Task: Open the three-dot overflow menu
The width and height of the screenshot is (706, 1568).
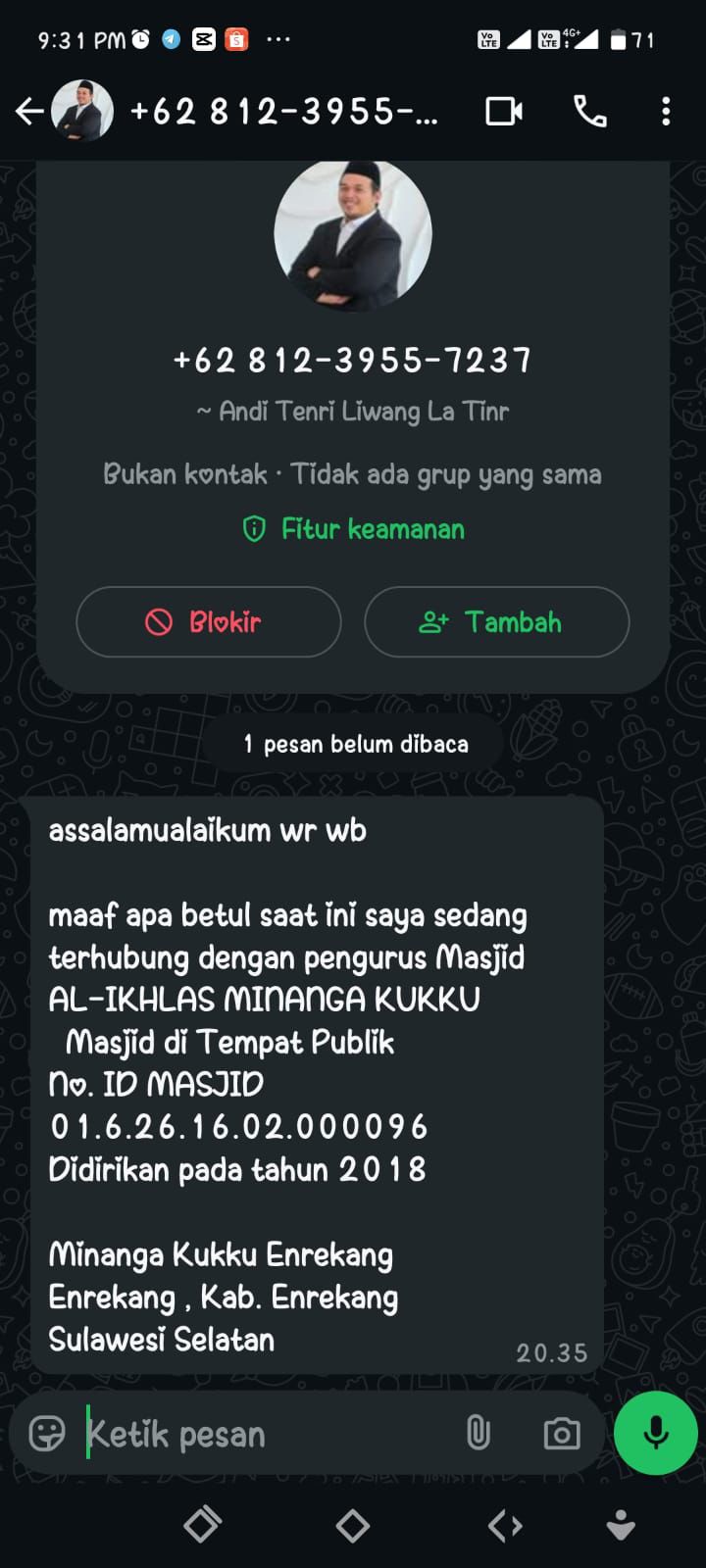Action: [666, 112]
